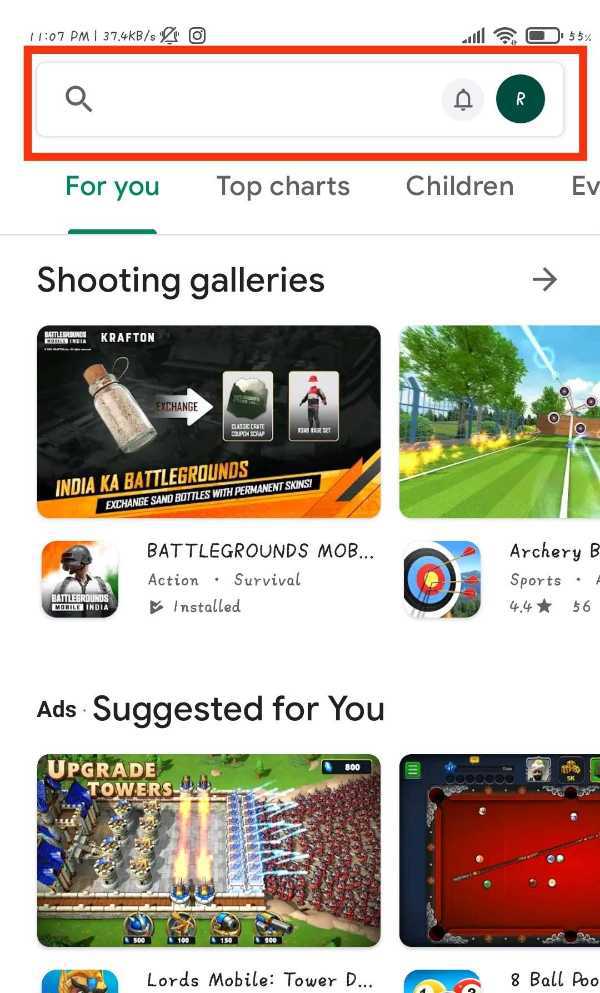View the archery game banner image
The height and width of the screenshot is (993, 600).
pos(498,421)
